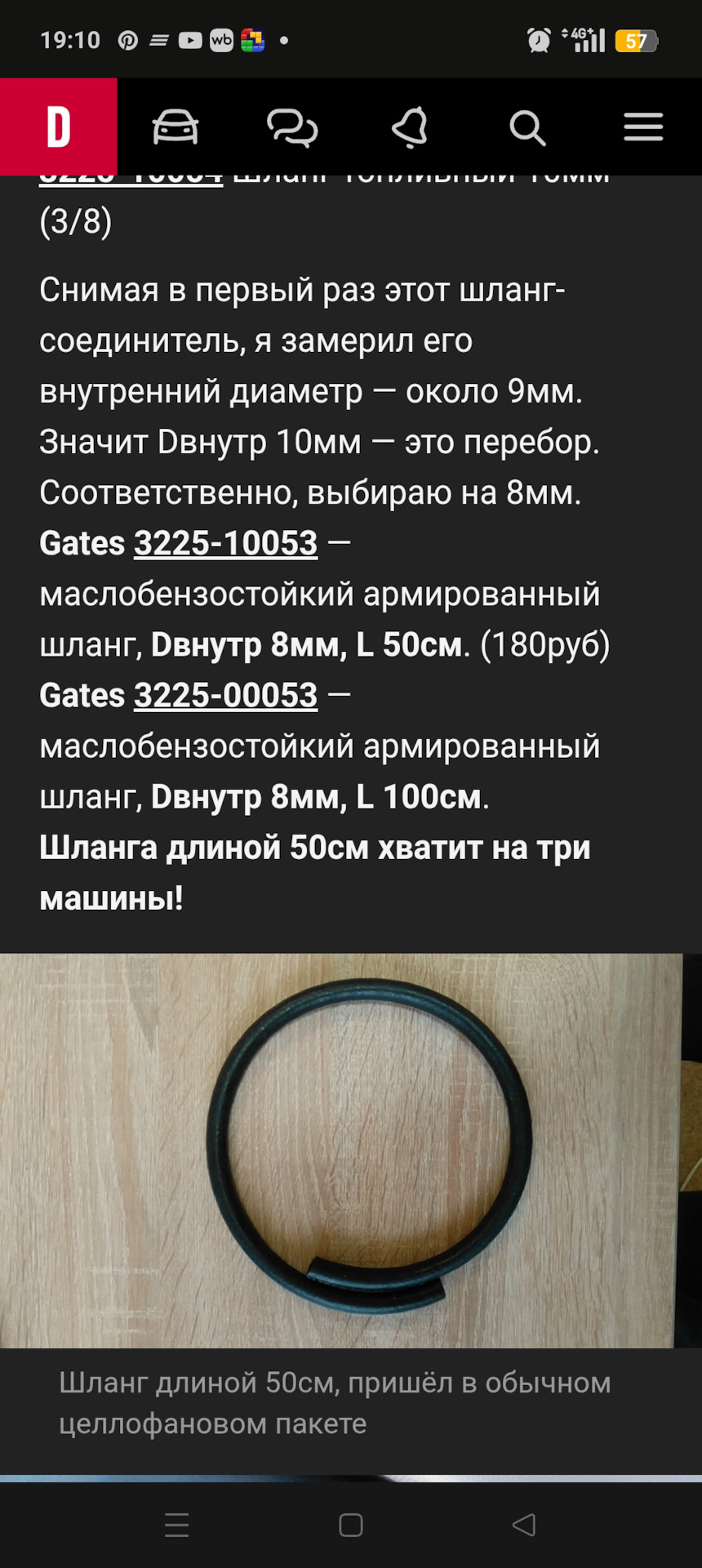Open the messages chat icon

pos(292,127)
